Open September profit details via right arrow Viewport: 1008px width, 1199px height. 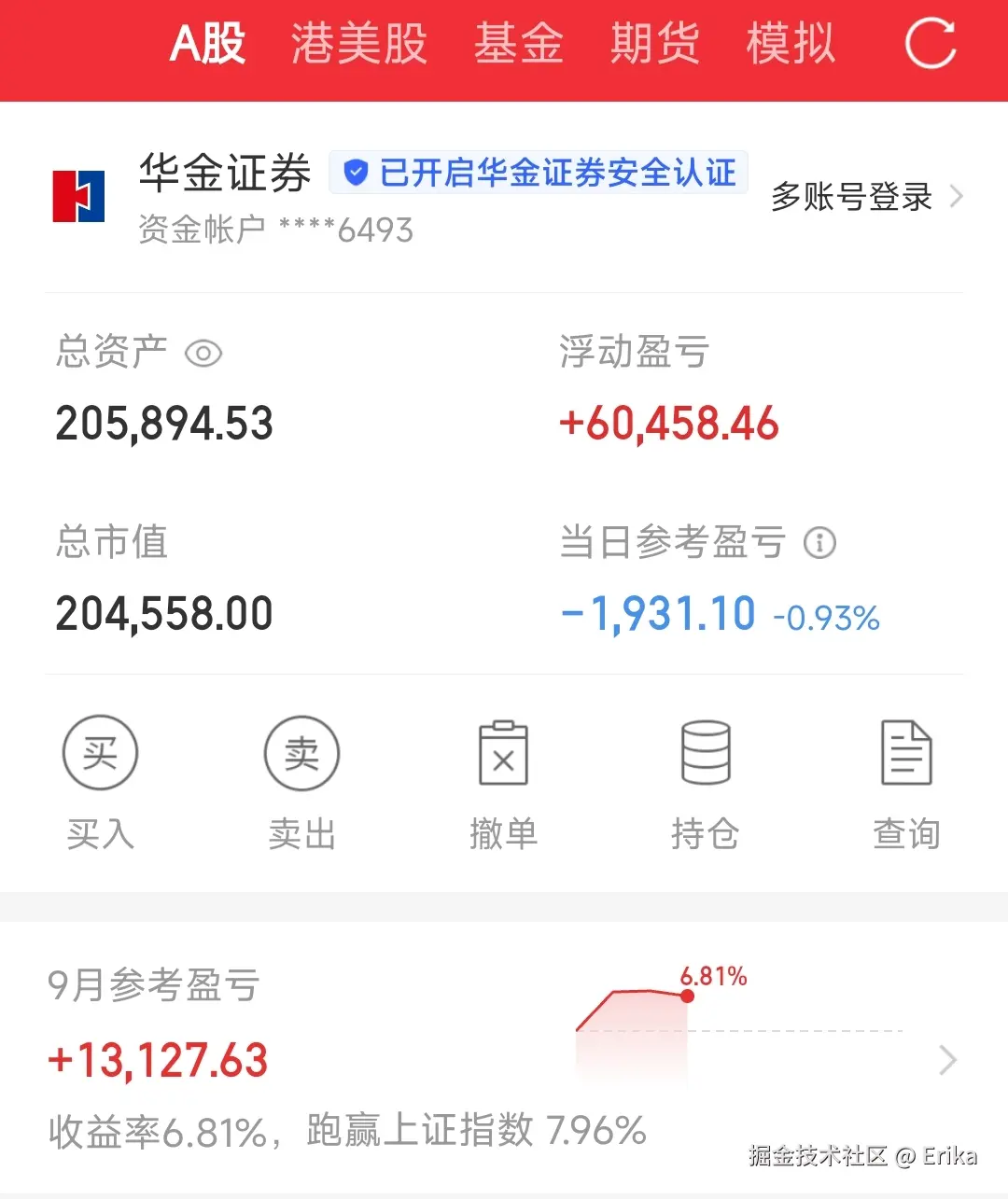(x=948, y=1060)
